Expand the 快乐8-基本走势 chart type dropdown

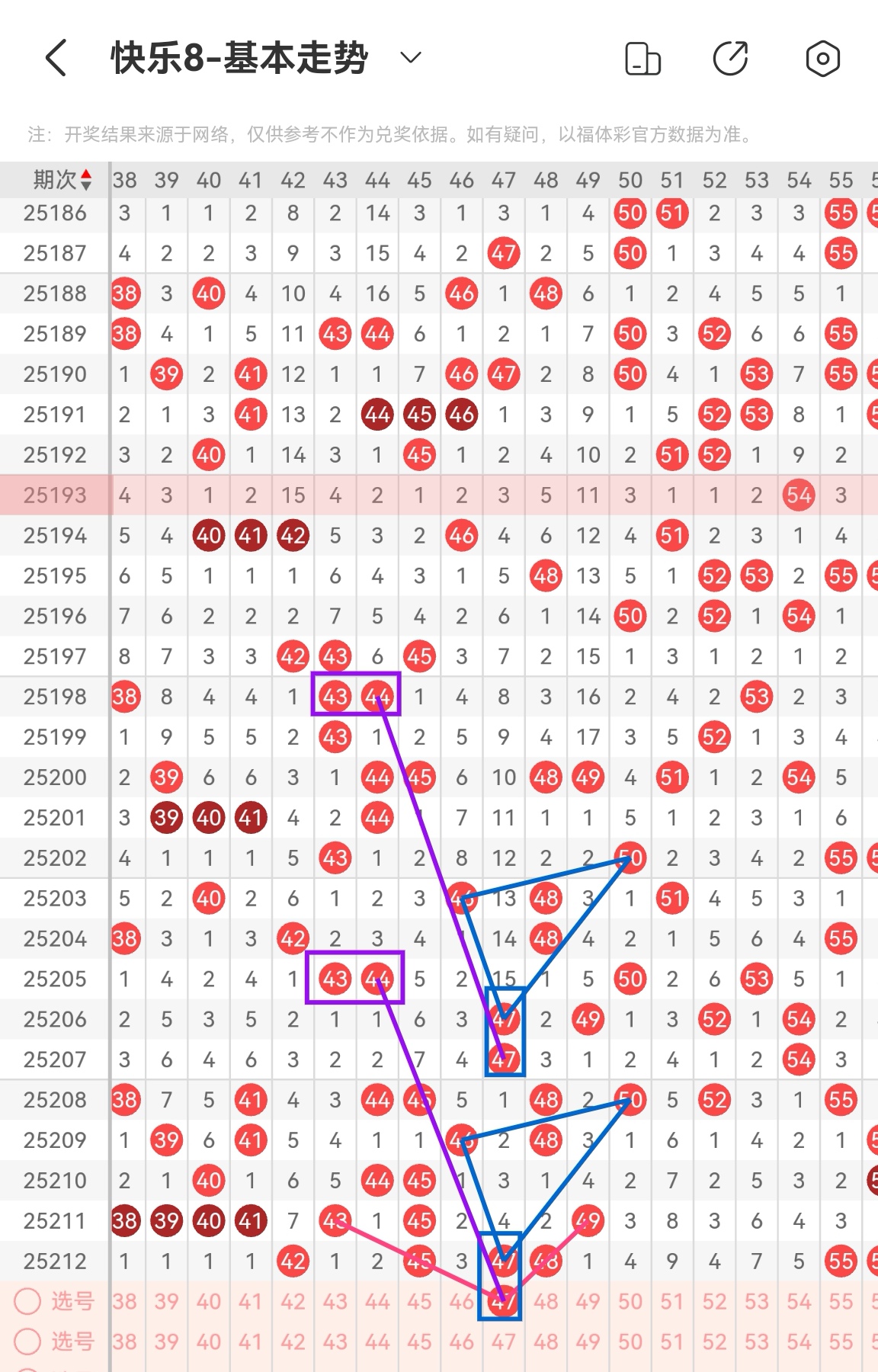click(411, 58)
